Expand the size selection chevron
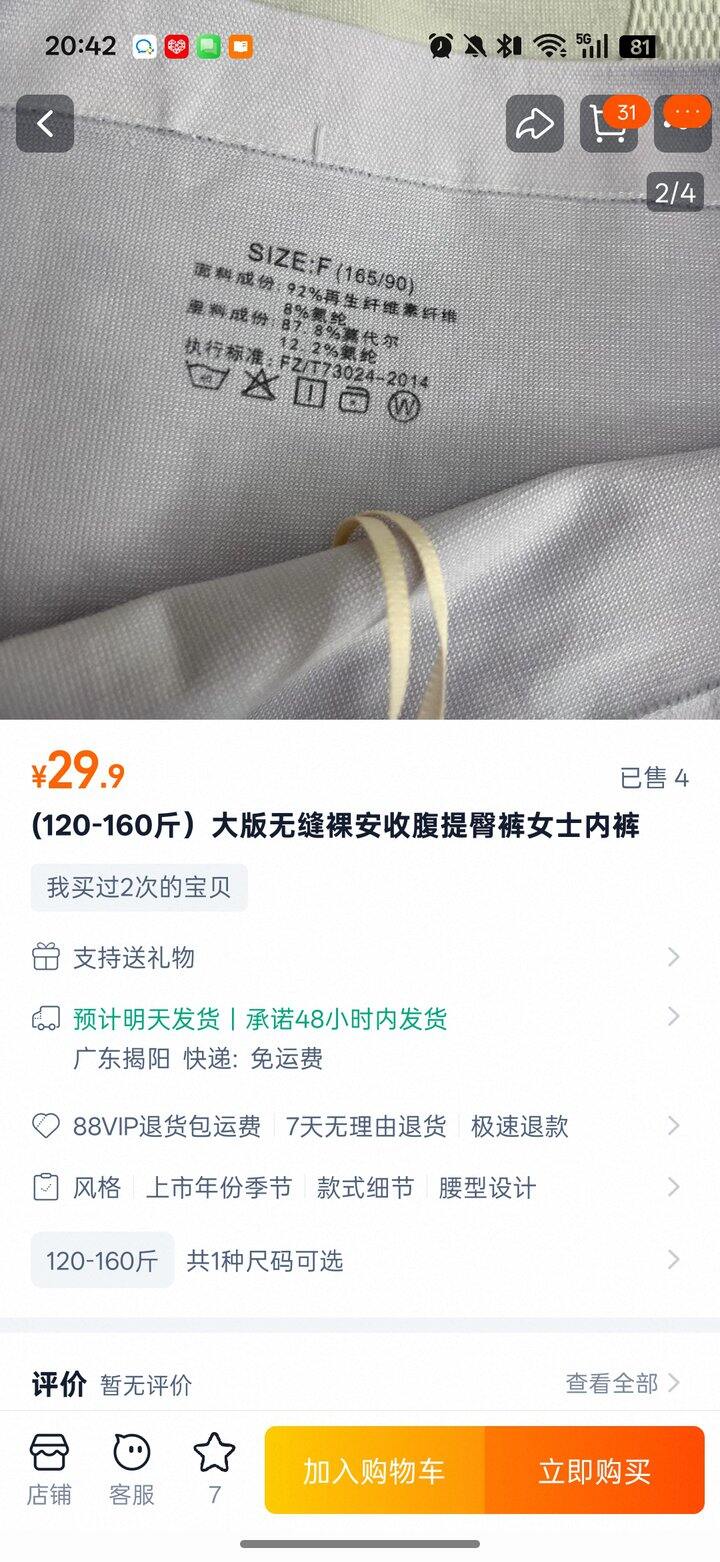Viewport: 720px width, 1562px height. point(674,1260)
